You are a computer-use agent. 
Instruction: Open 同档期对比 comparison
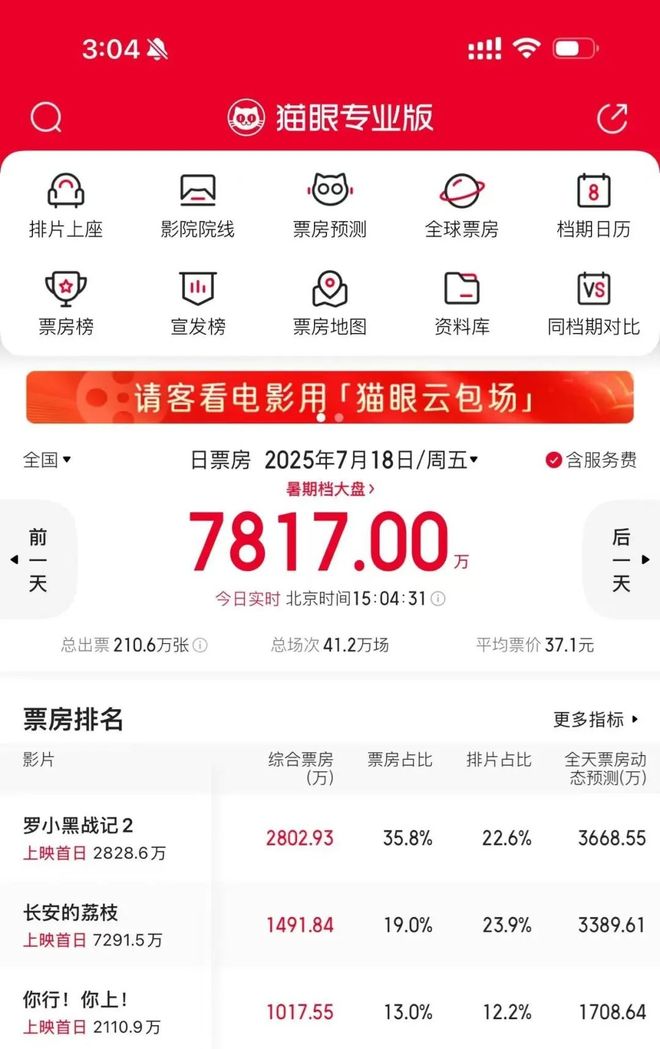pyautogui.click(x=594, y=302)
